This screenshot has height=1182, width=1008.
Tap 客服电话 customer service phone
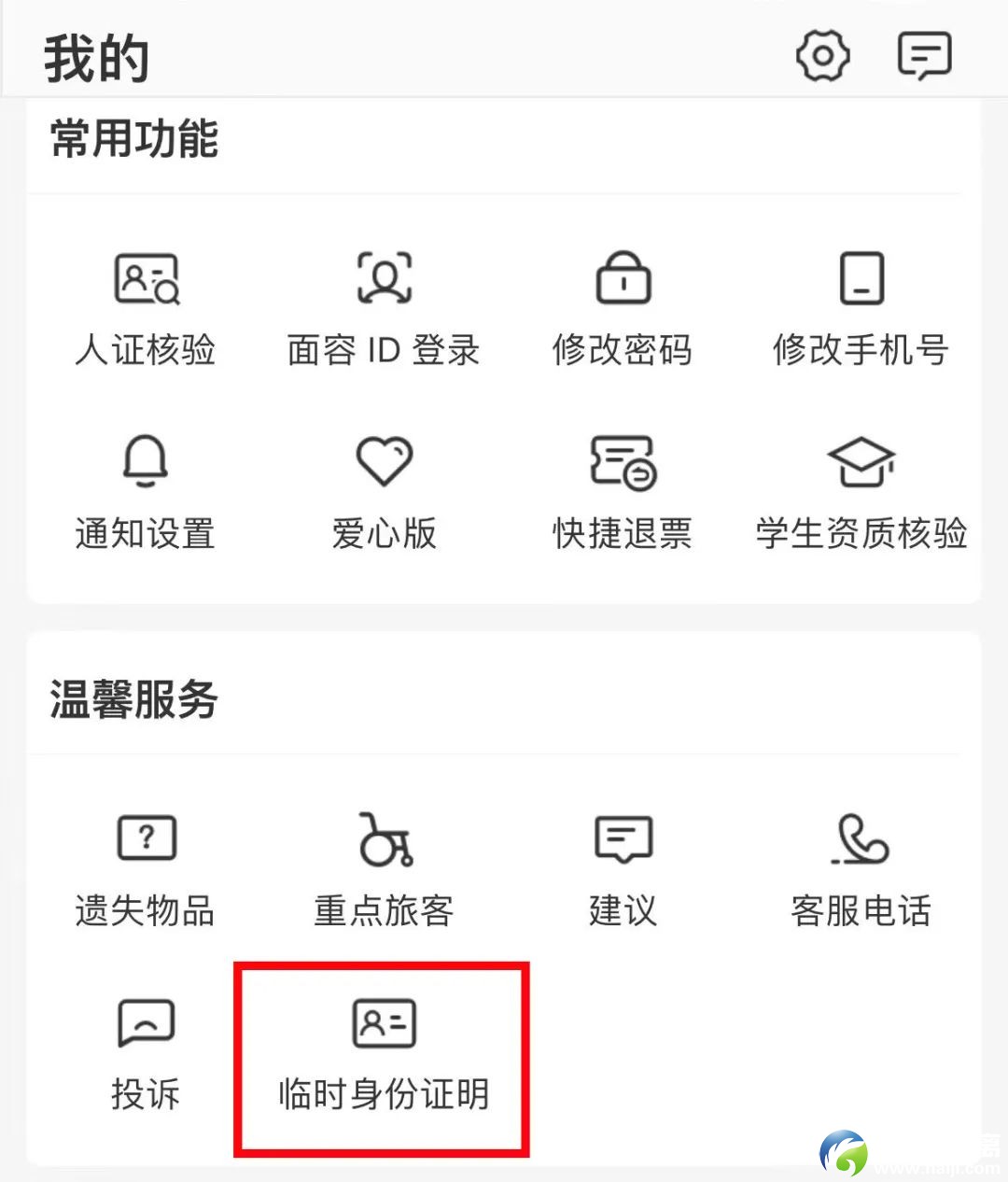[861, 868]
